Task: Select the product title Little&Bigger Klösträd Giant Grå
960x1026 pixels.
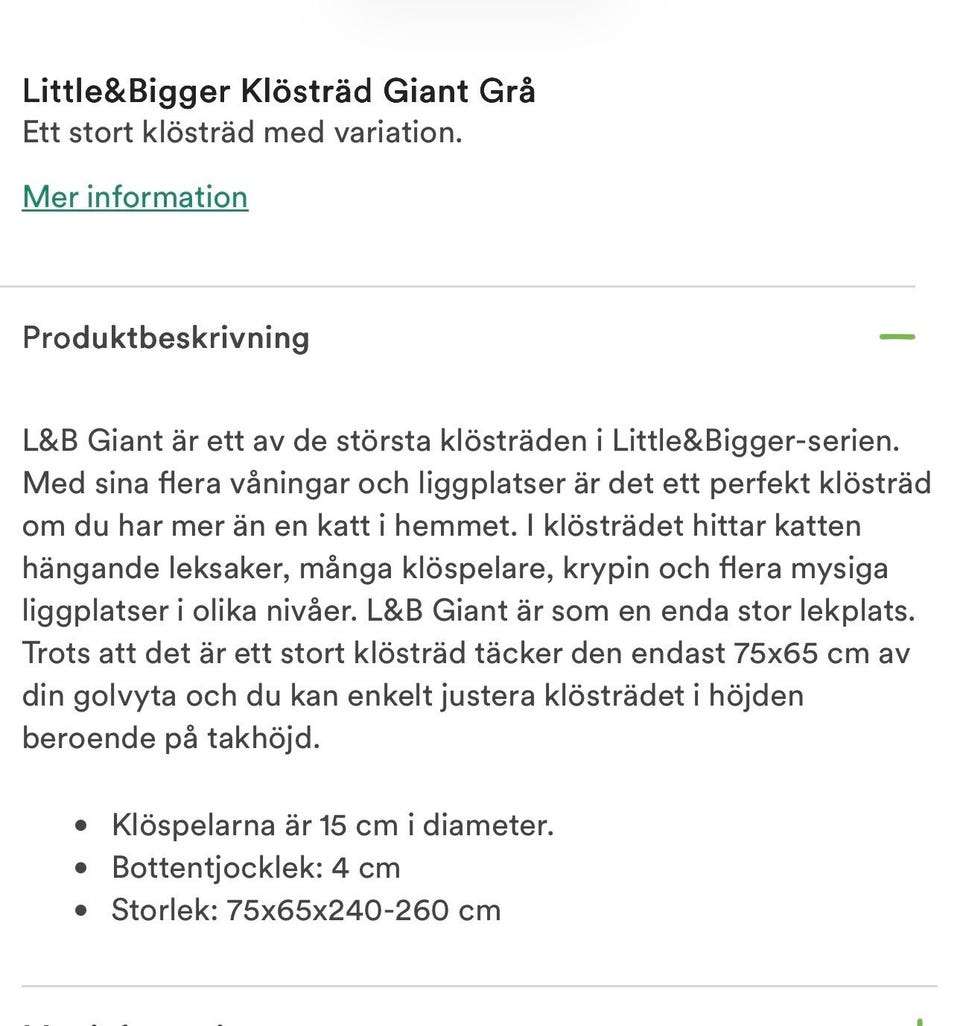Action: (279, 91)
